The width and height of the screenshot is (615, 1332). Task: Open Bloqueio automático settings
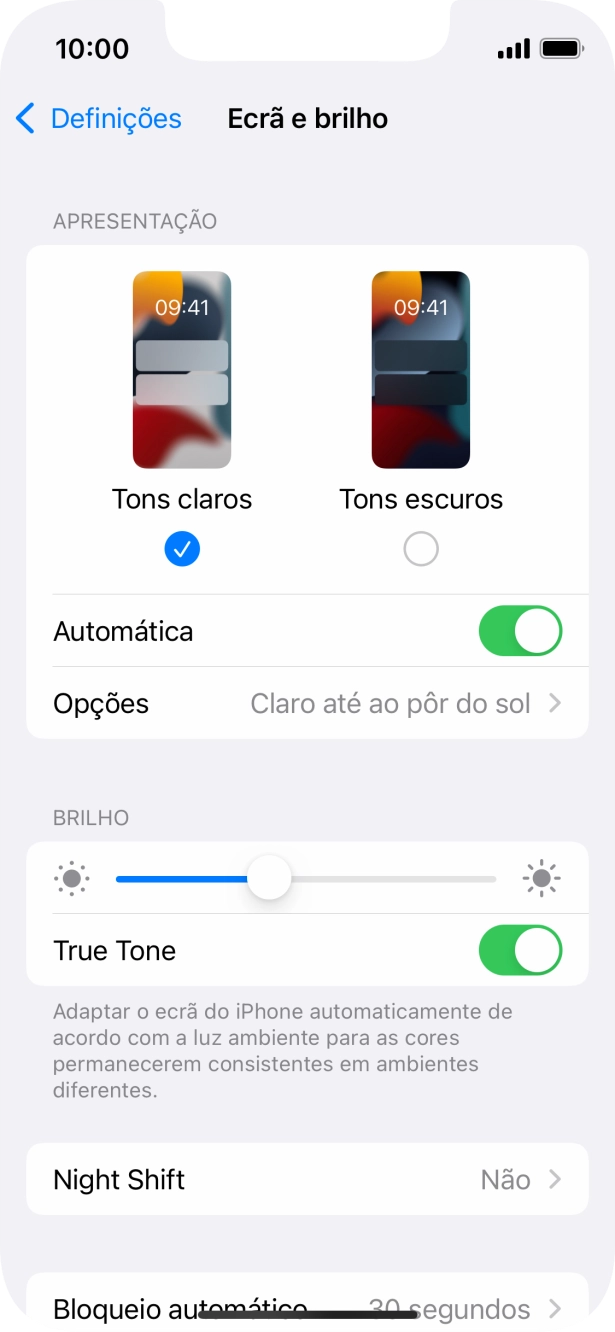click(x=306, y=1303)
